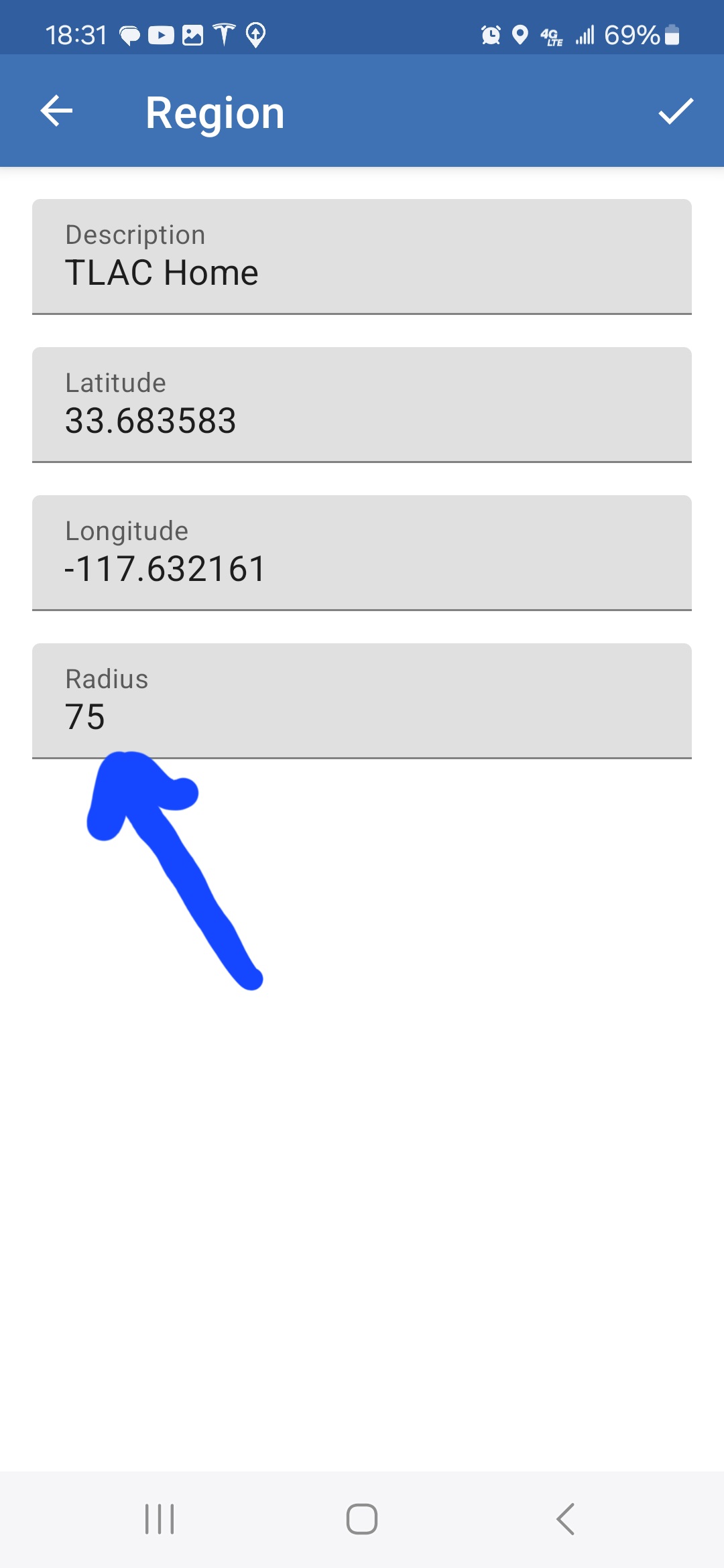The image size is (724, 1568).
Task: Select the Longitude field
Action: [362, 553]
